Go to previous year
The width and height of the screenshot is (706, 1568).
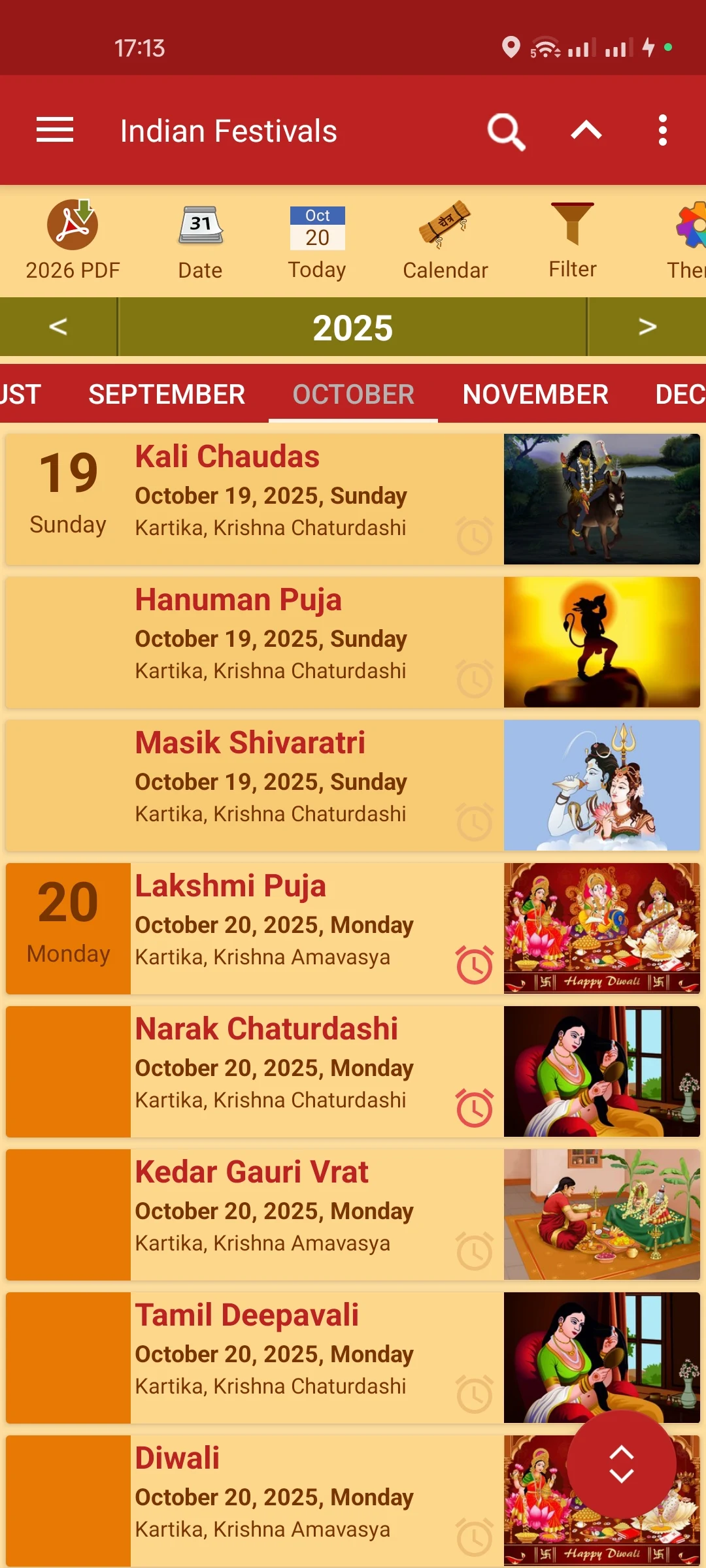pos(58,327)
